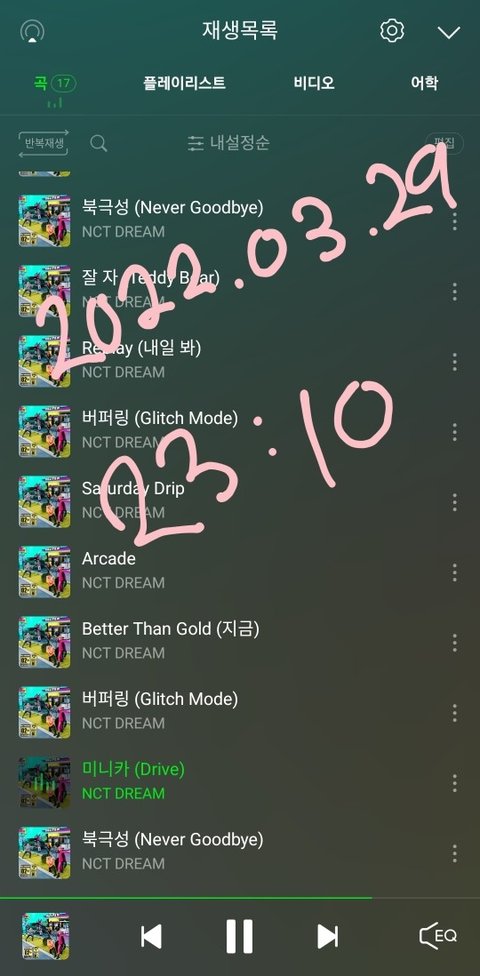Collapse the playlist with the down chevron
Screen dimensions: 480x976
coord(448,32)
